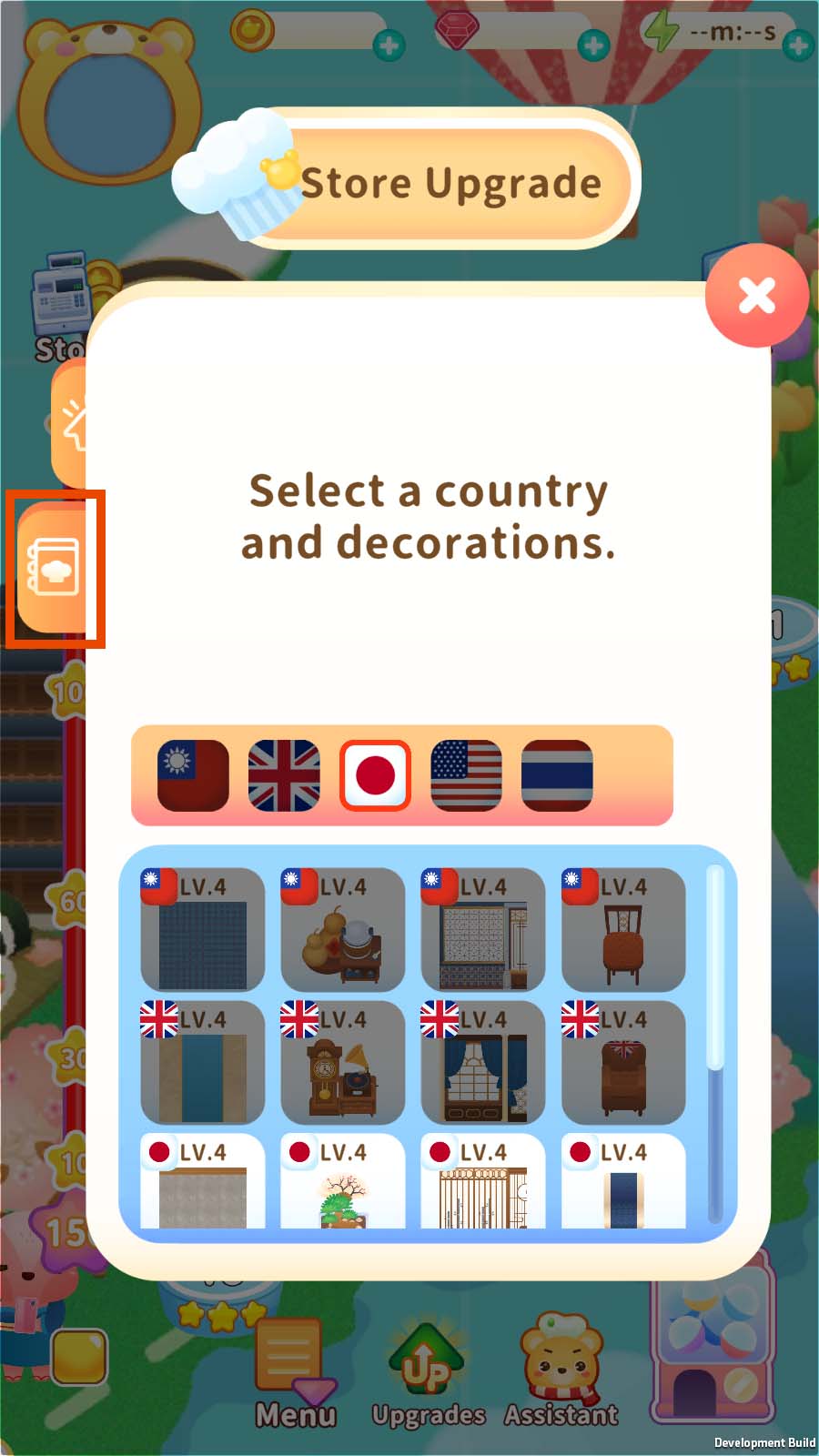Choose the Taiwan LV.4 gourd table decoration

343,929
